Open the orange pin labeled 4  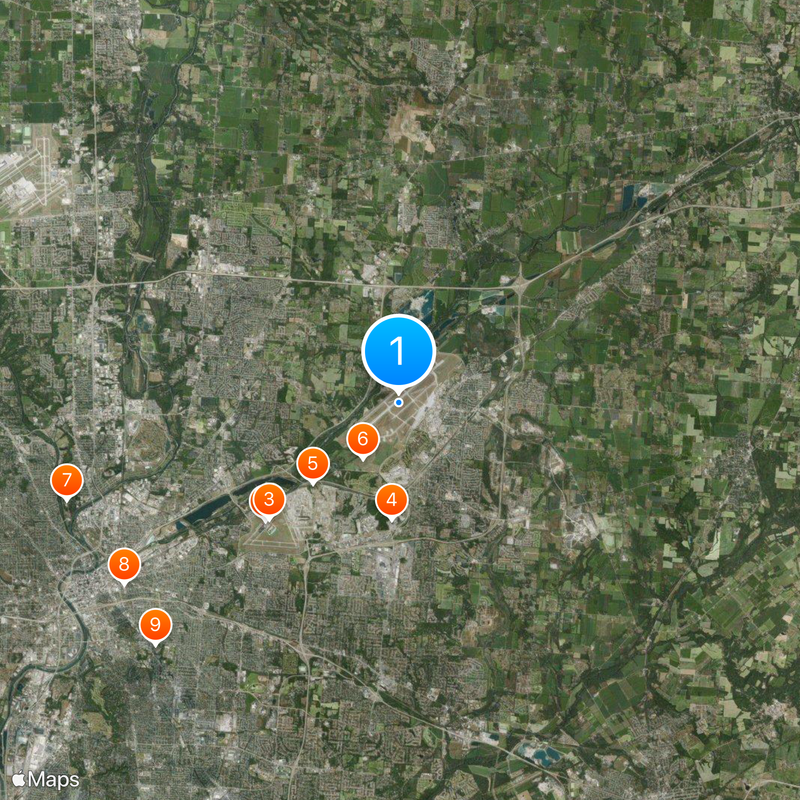pos(392,499)
